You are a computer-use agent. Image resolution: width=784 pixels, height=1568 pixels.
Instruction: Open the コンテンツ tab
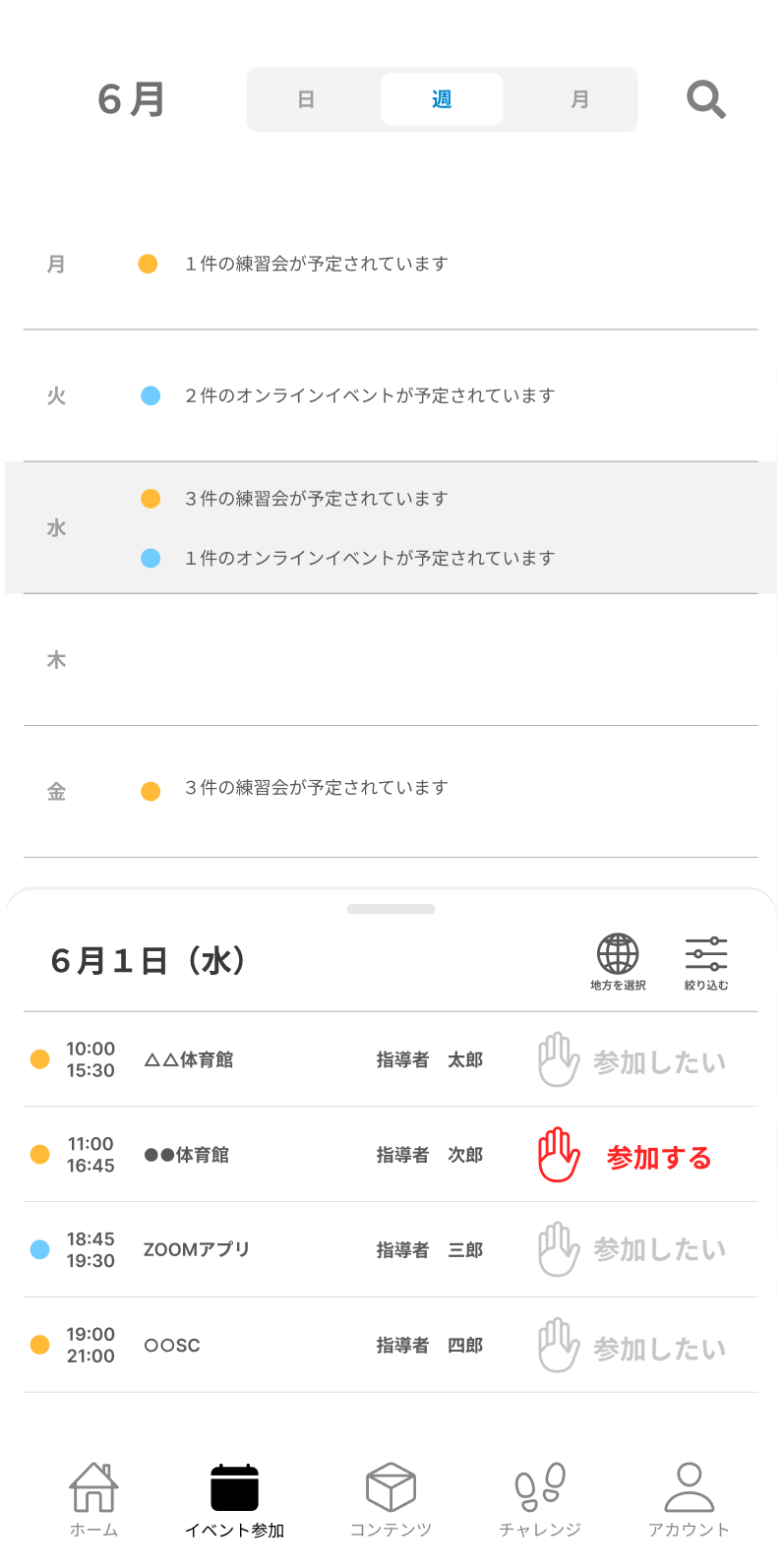point(391,1499)
